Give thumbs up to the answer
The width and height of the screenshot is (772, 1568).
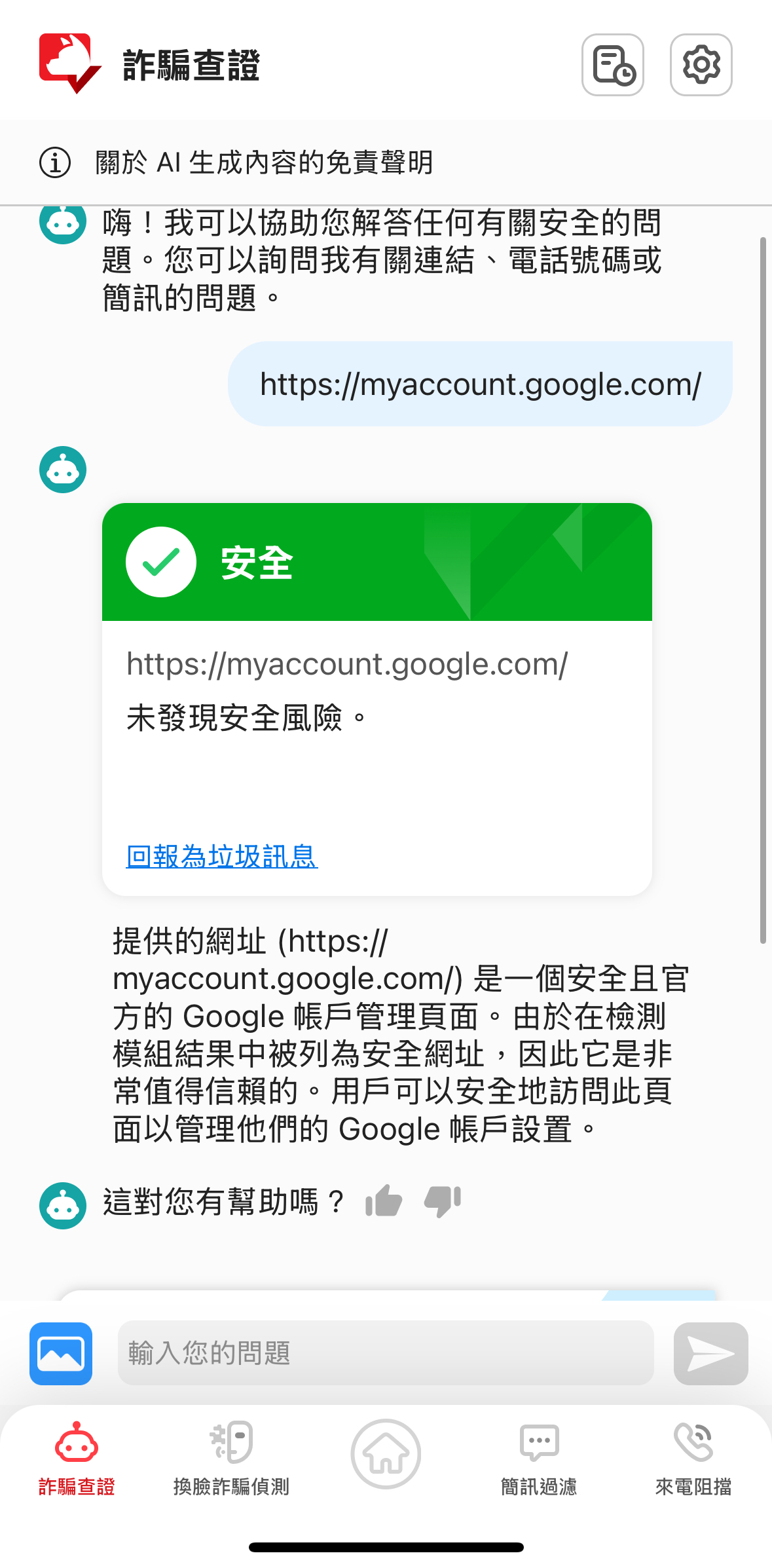384,1201
